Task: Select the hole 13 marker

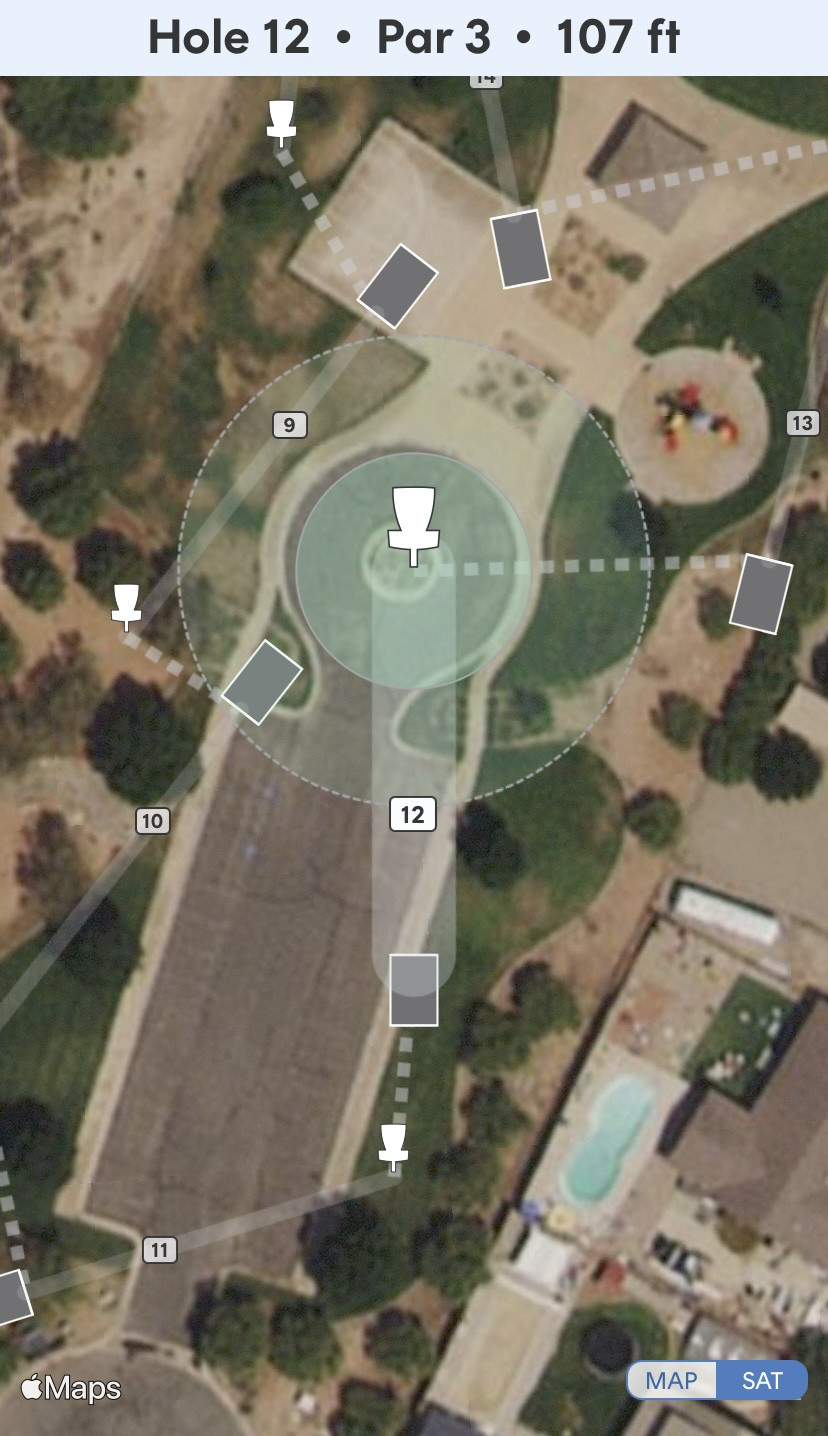Action: coord(802,423)
